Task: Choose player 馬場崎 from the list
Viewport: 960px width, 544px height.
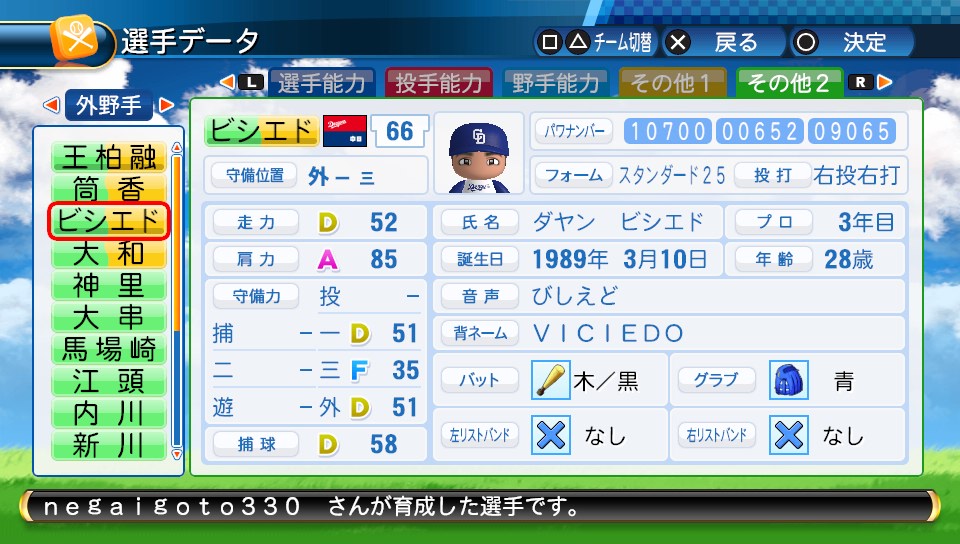Action: (109, 349)
